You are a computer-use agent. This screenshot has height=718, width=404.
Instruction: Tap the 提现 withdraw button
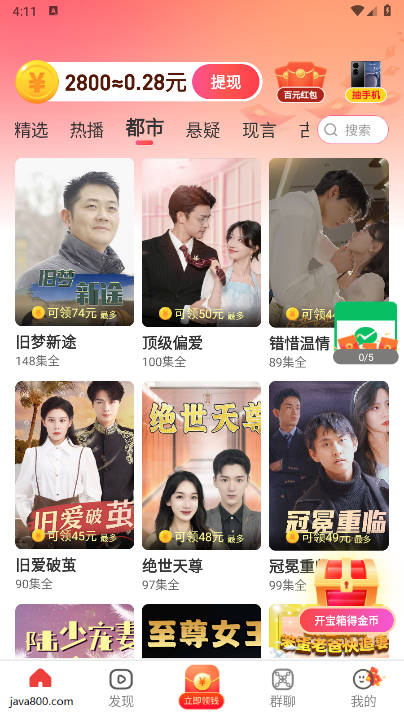pos(226,82)
